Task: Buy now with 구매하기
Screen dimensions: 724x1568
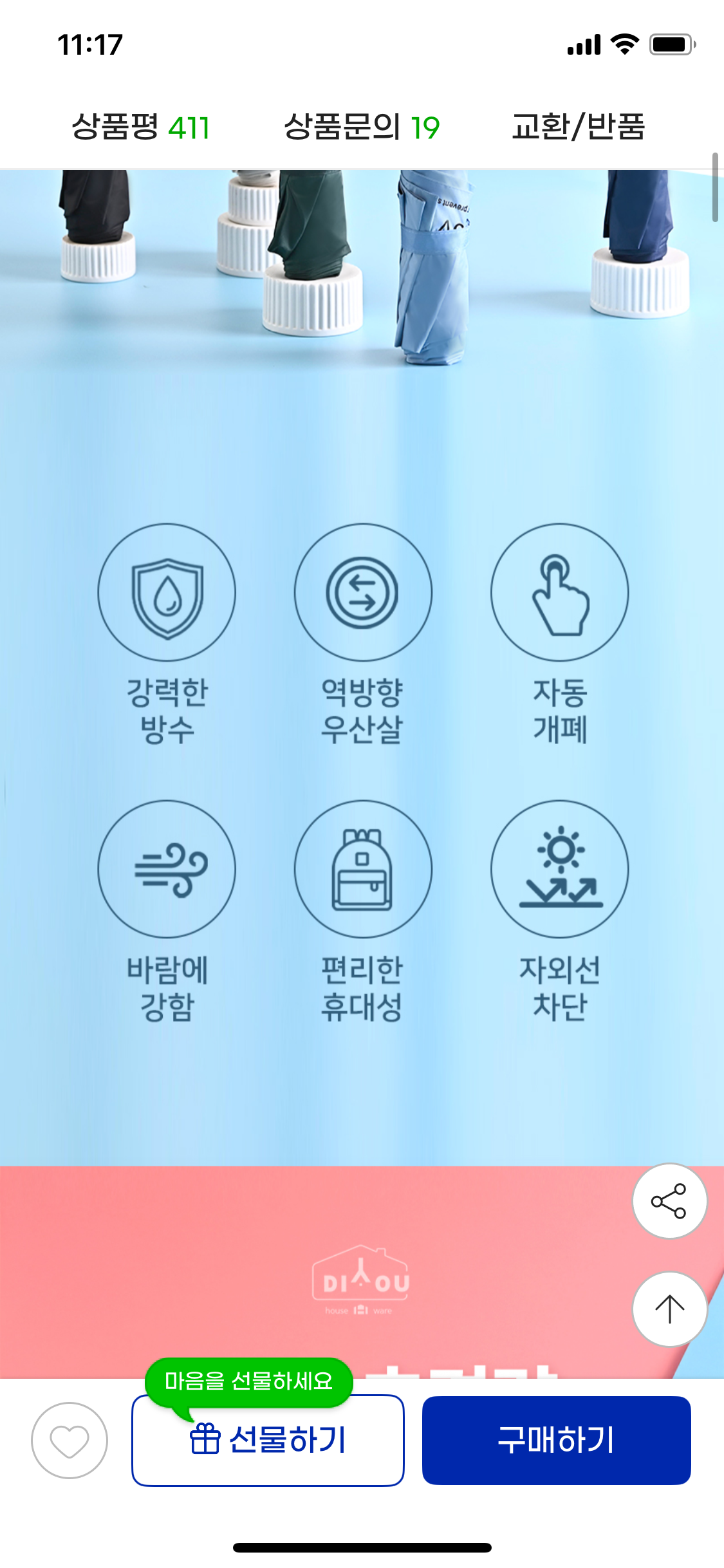Action: tap(557, 1441)
